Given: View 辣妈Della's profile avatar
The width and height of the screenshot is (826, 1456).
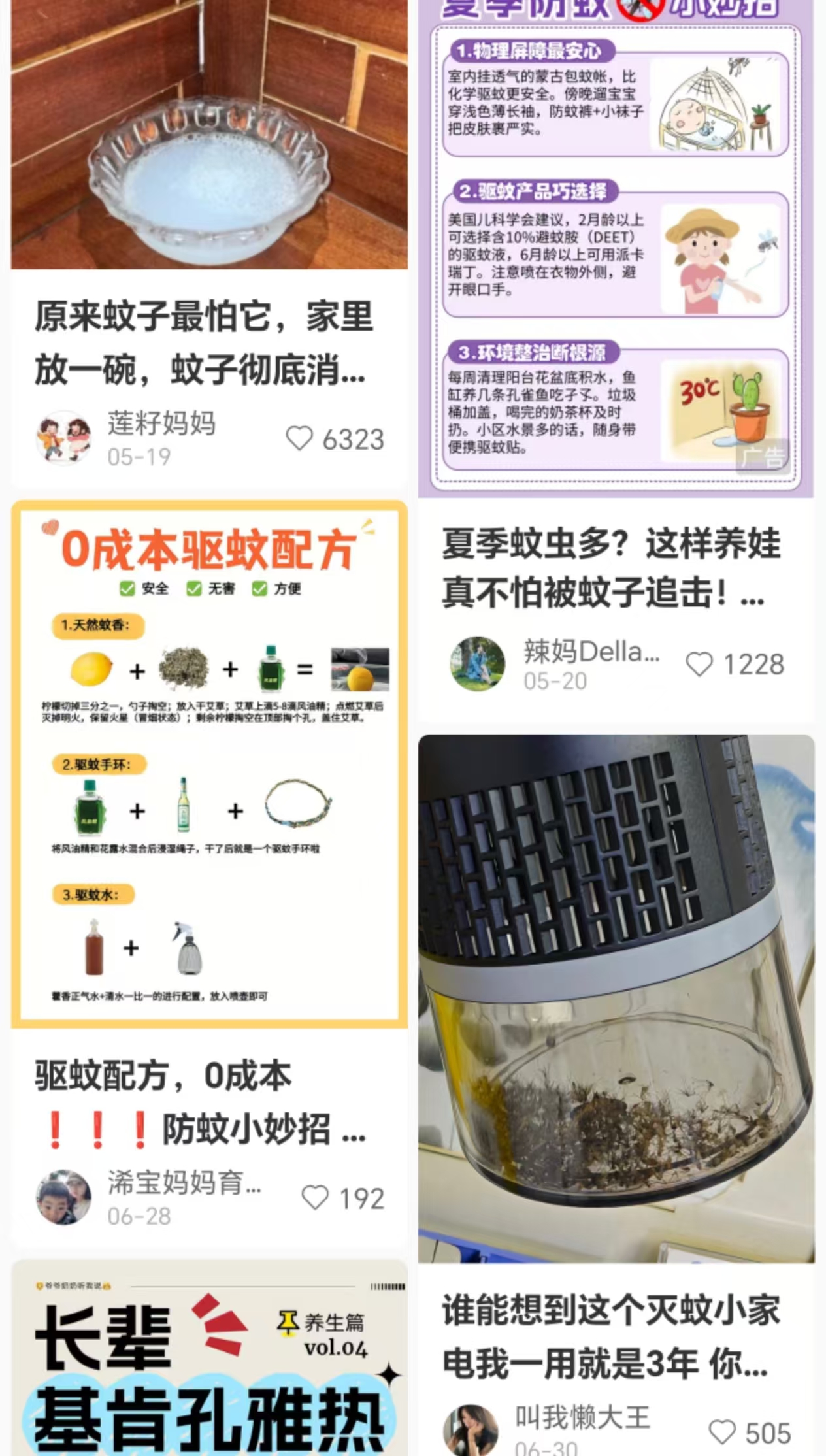Looking at the screenshot, I should point(478,664).
